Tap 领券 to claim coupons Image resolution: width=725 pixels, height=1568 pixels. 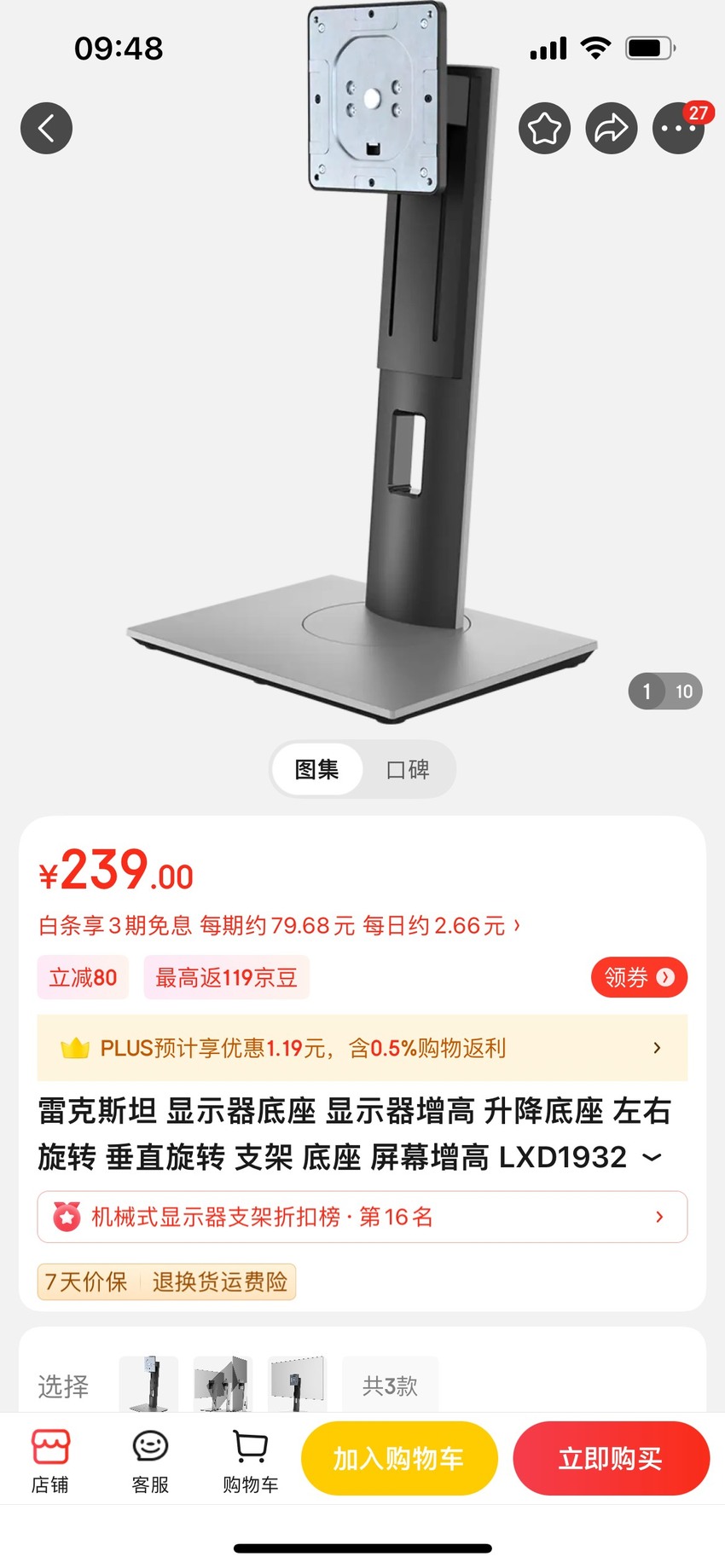point(639,977)
